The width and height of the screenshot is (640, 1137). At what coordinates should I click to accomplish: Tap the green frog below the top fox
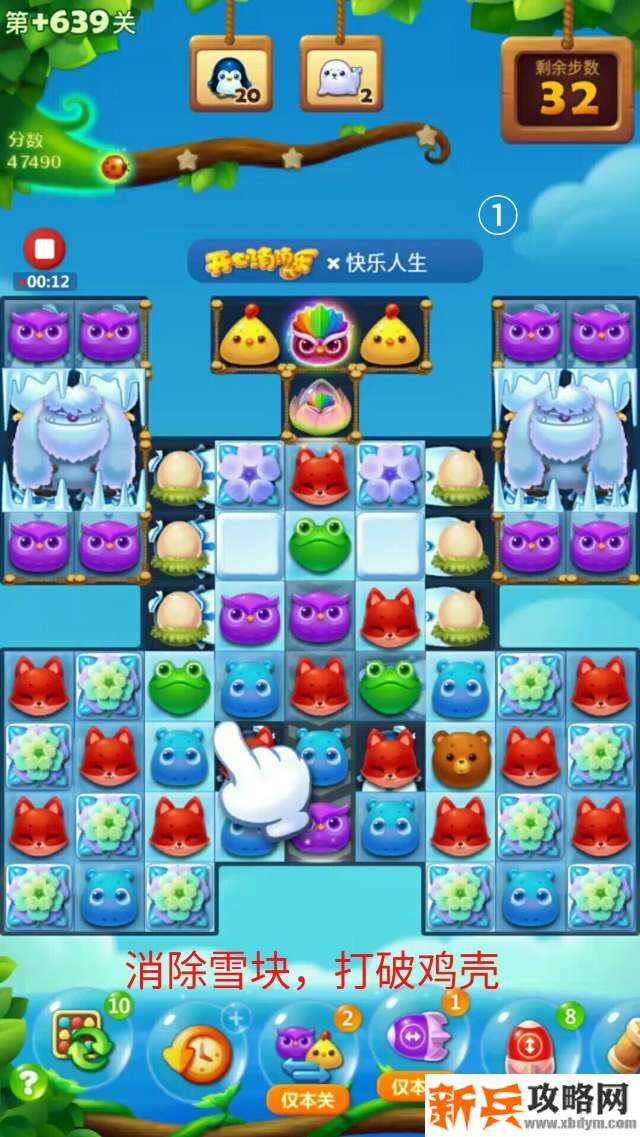[x=320, y=543]
